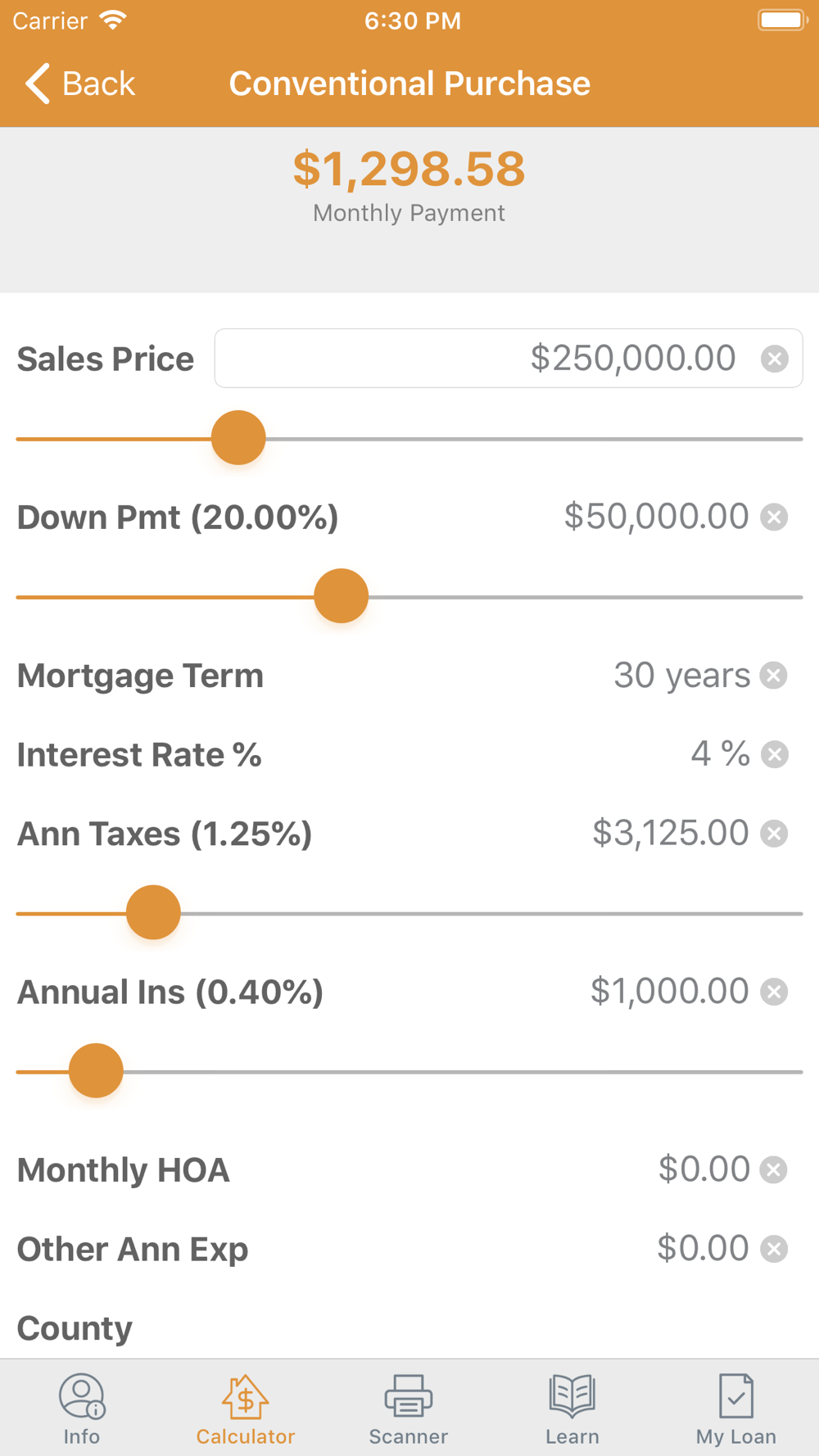Tap the Down Pmt slider handle
Viewport: 819px width, 1456px height.
pos(342,596)
